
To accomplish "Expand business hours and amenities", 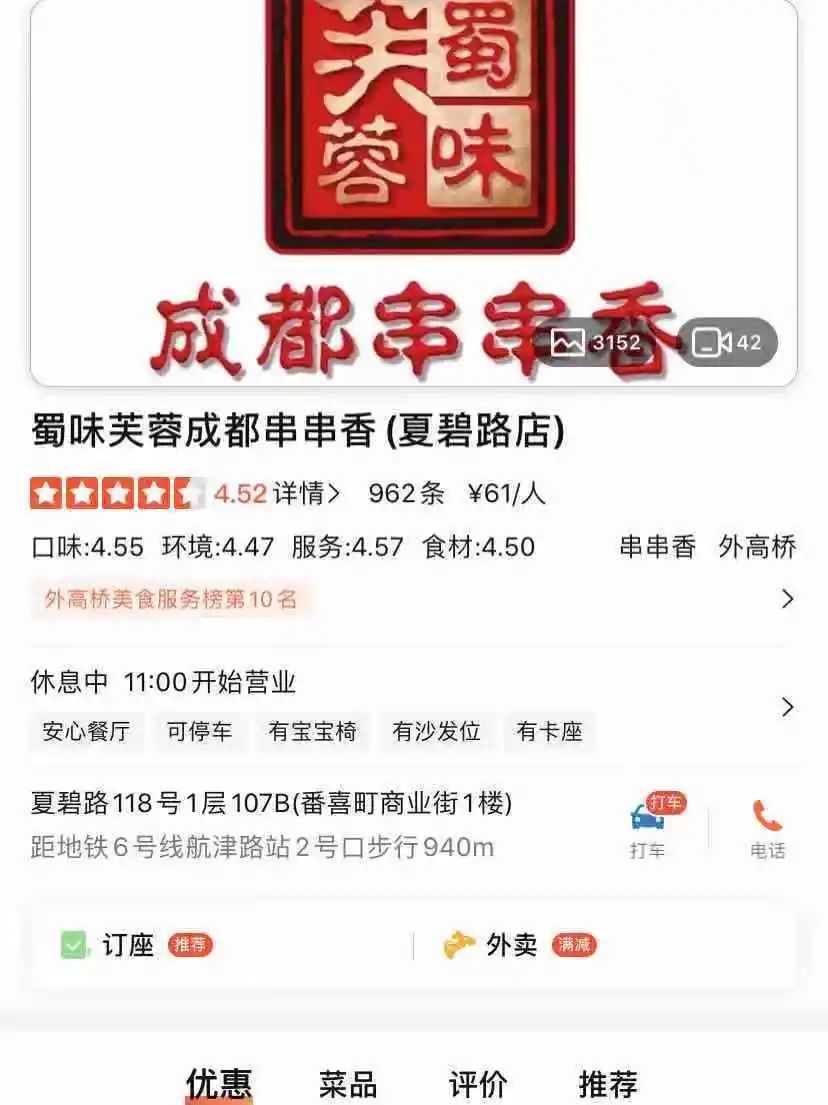I will [x=787, y=707].
